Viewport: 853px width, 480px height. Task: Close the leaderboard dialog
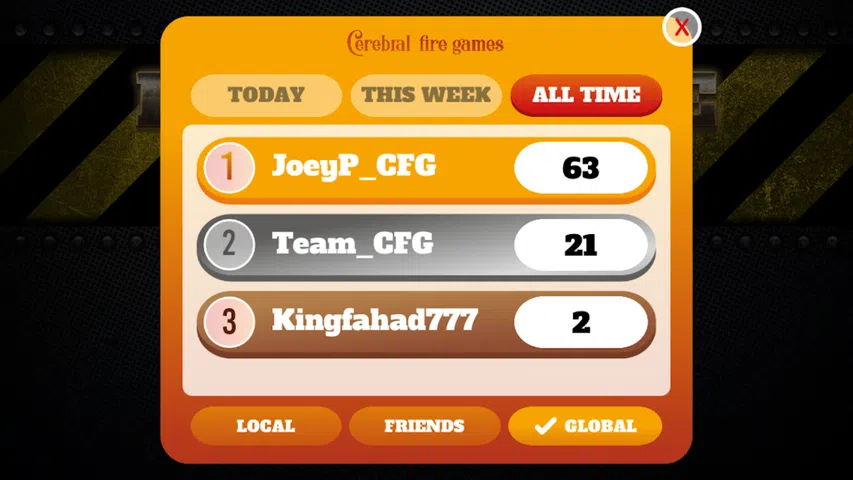[x=681, y=27]
